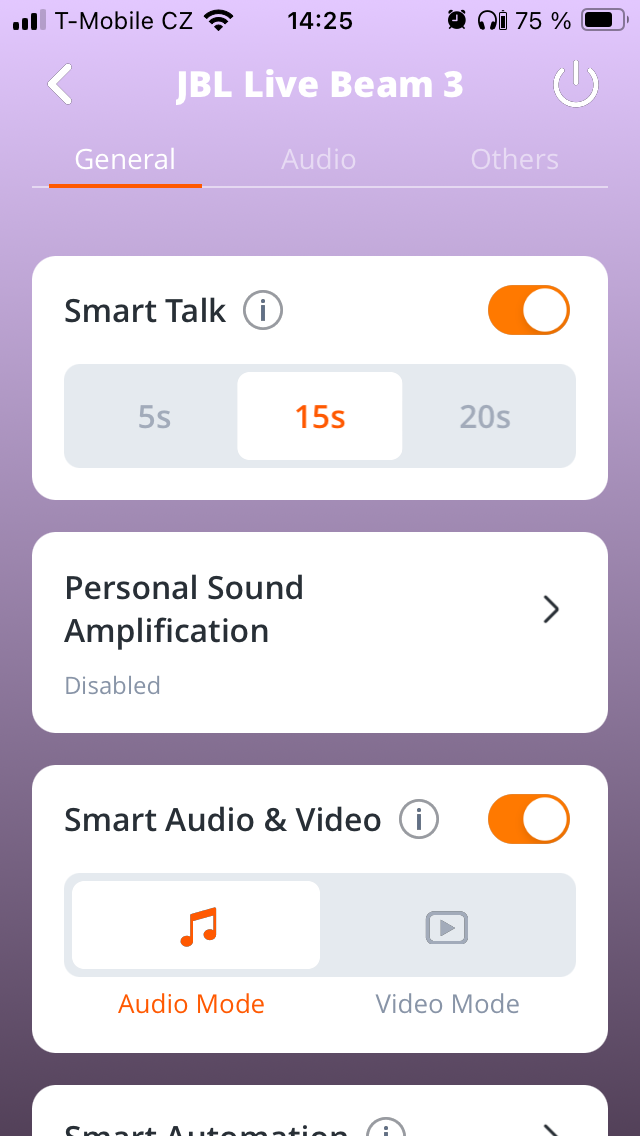
Task: Switch to the Others tab
Action: point(514,160)
